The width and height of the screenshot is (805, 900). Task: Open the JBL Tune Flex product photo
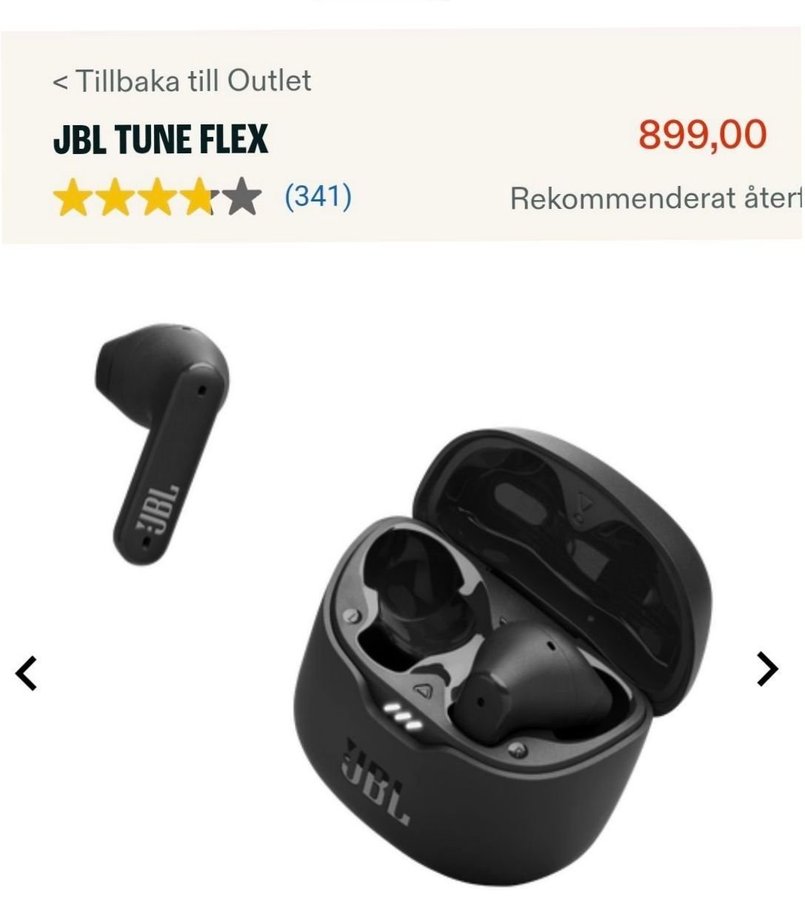pos(400,600)
